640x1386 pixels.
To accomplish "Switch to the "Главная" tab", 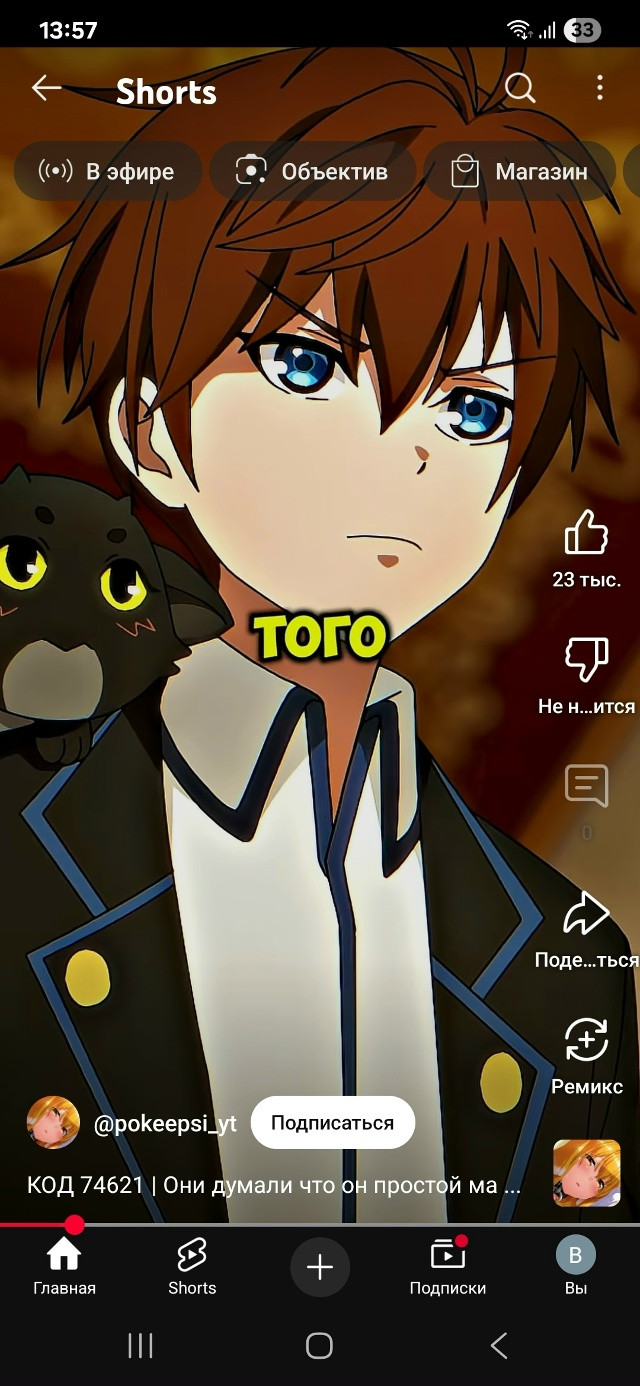I will tap(64, 1266).
